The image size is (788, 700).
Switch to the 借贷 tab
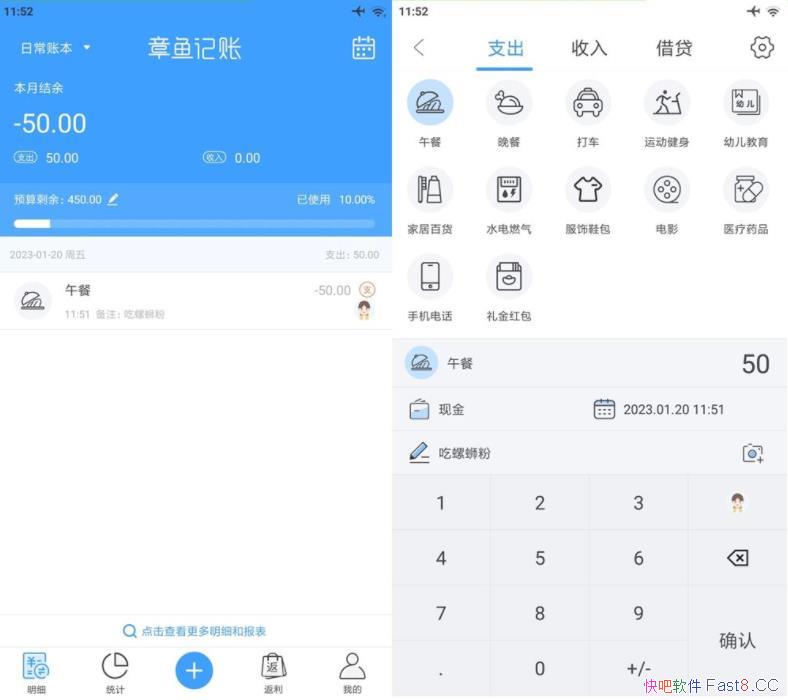point(674,48)
